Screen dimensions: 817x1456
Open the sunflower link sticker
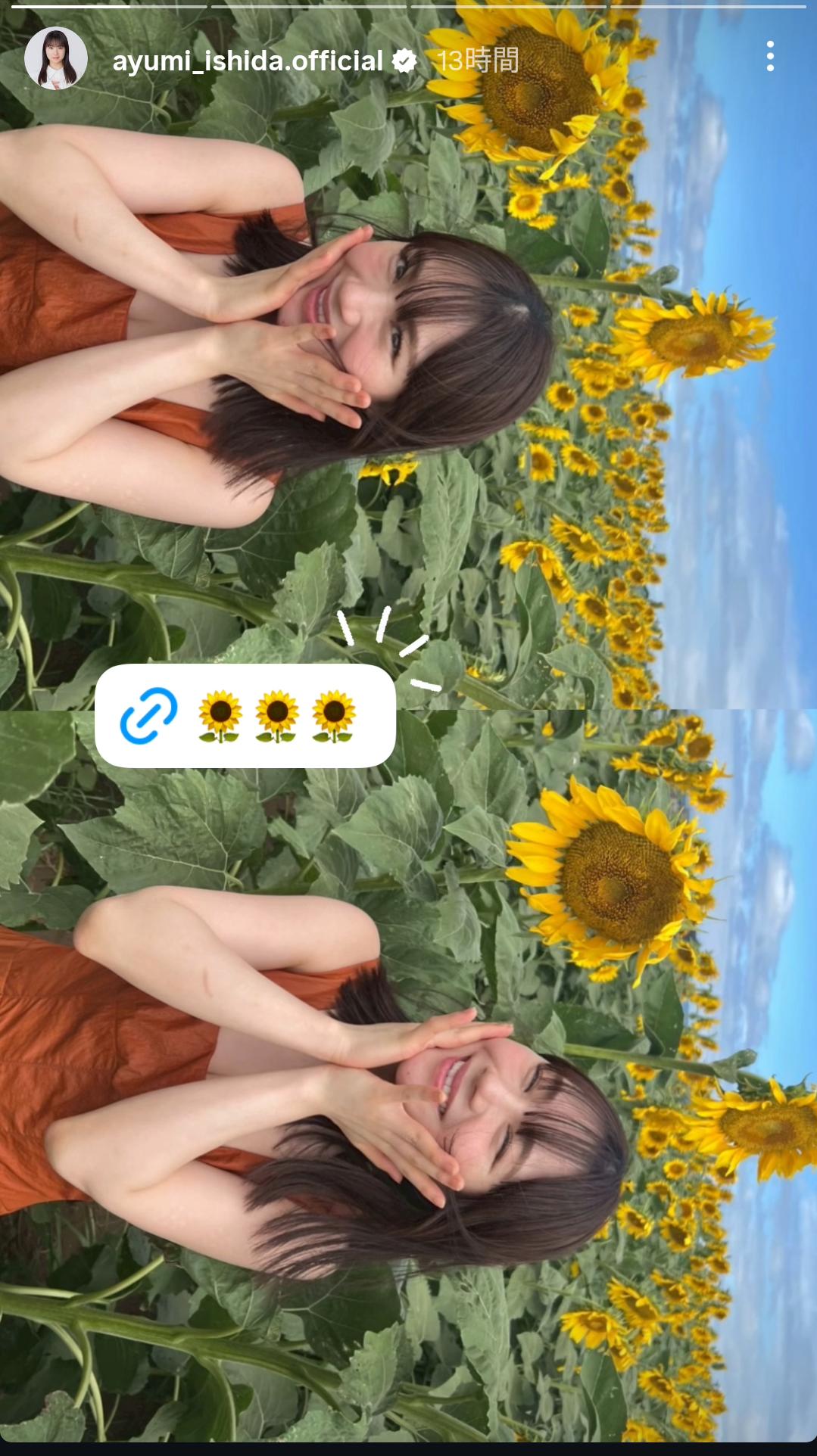(x=245, y=715)
